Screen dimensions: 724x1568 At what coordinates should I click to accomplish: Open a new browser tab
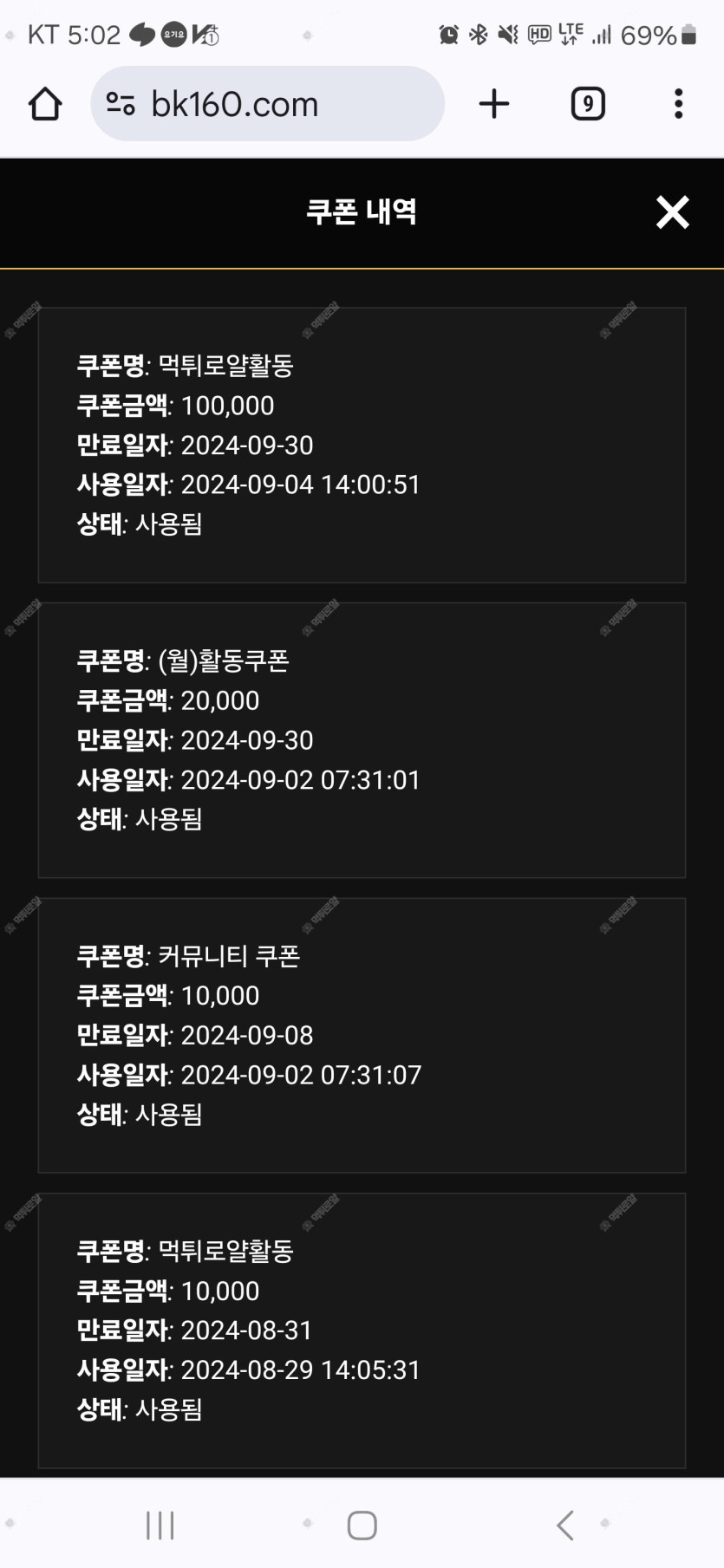coord(494,104)
